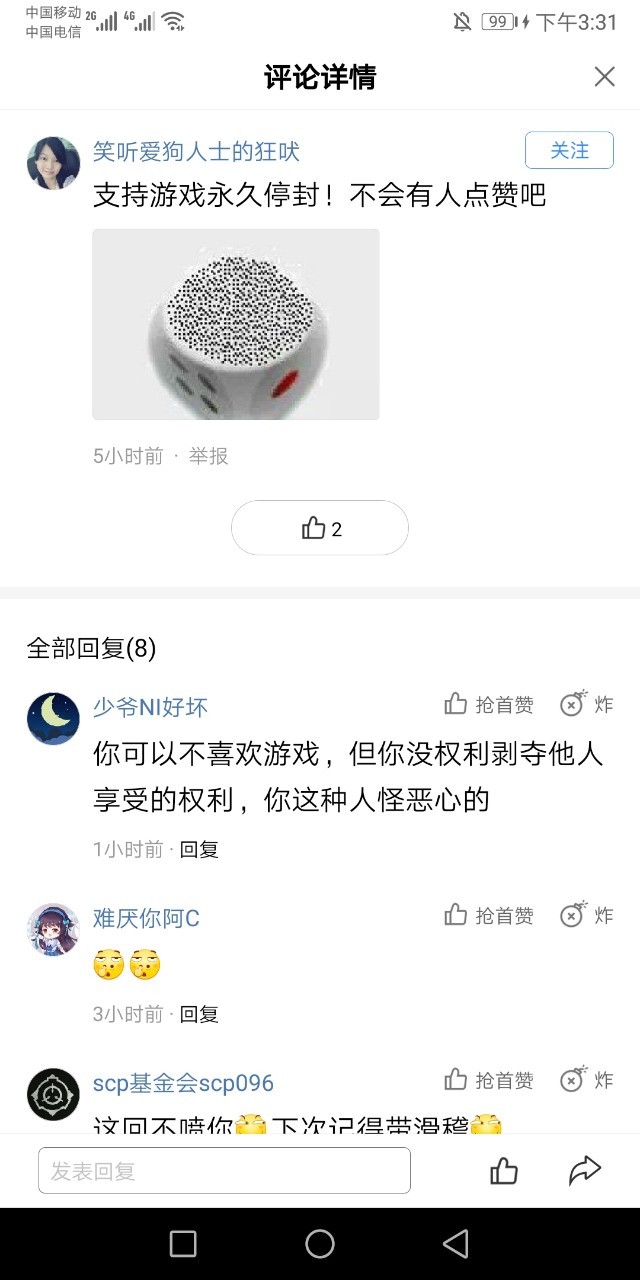Give 抢首赞 like to 难厌你阿C's reply
The height and width of the screenshot is (1280, 640).
pos(489,915)
